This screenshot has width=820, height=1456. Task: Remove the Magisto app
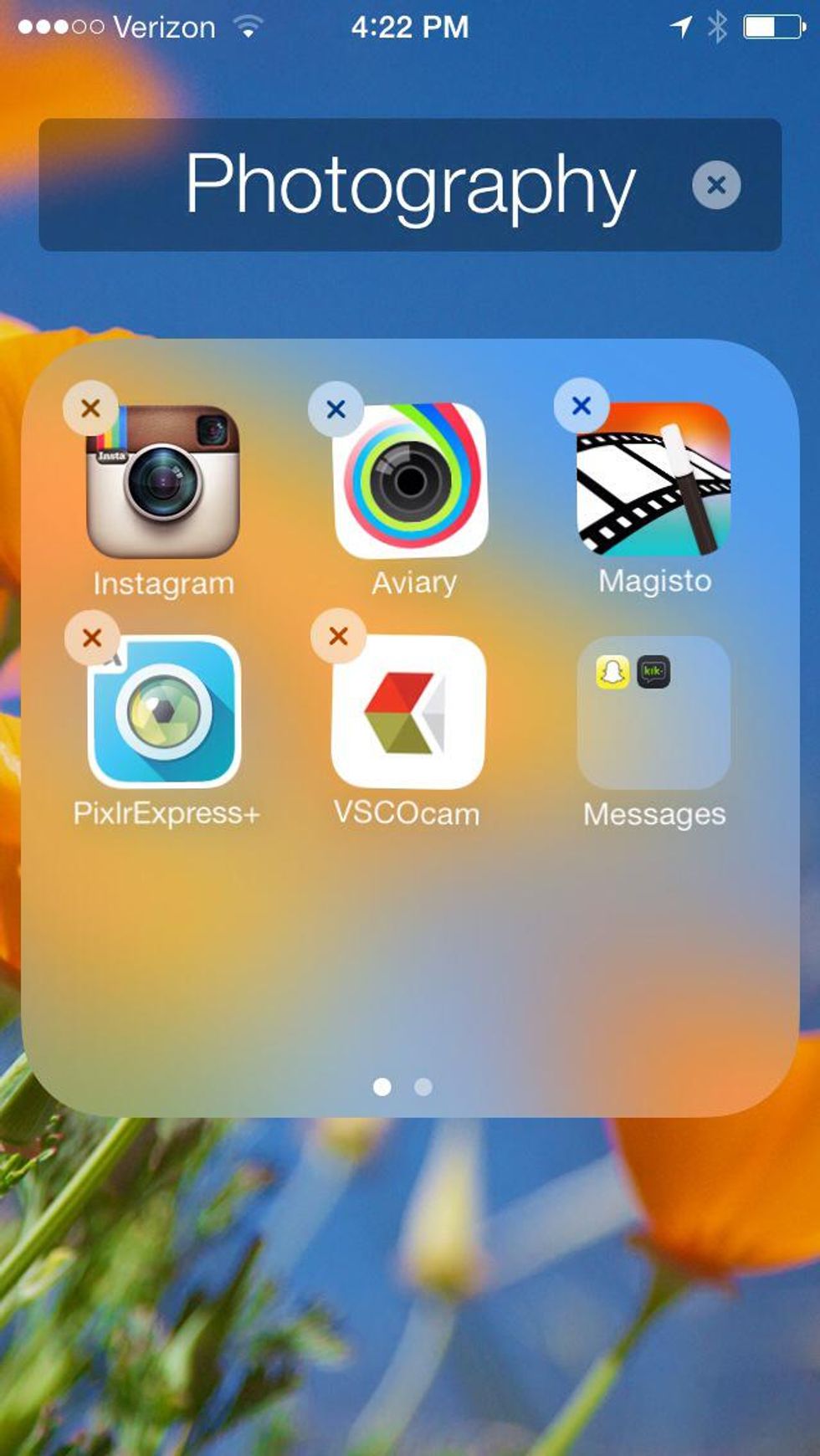coord(581,406)
